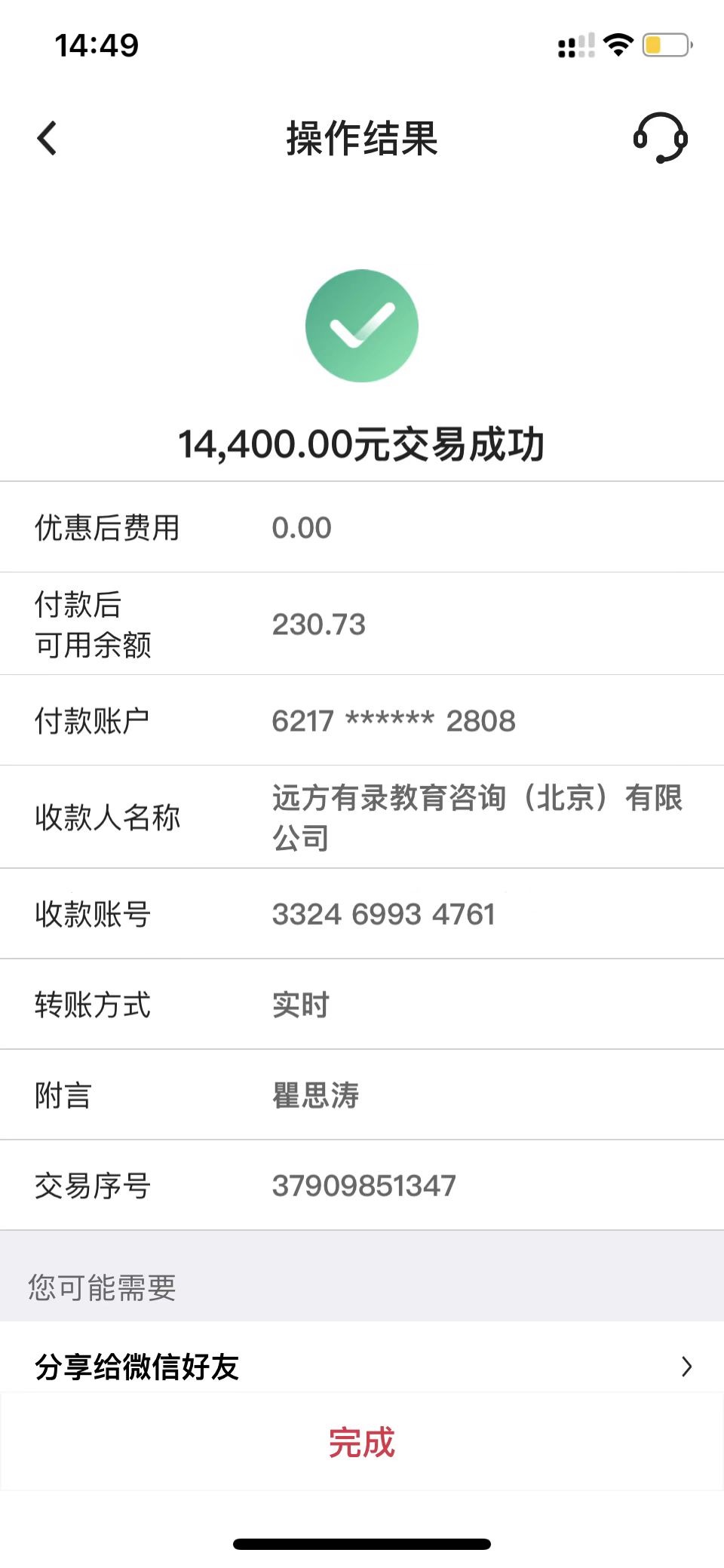Go back from the 操作结果 page
Image resolution: width=724 pixels, height=1568 pixels.
pyautogui.click(x=47, y=139)
